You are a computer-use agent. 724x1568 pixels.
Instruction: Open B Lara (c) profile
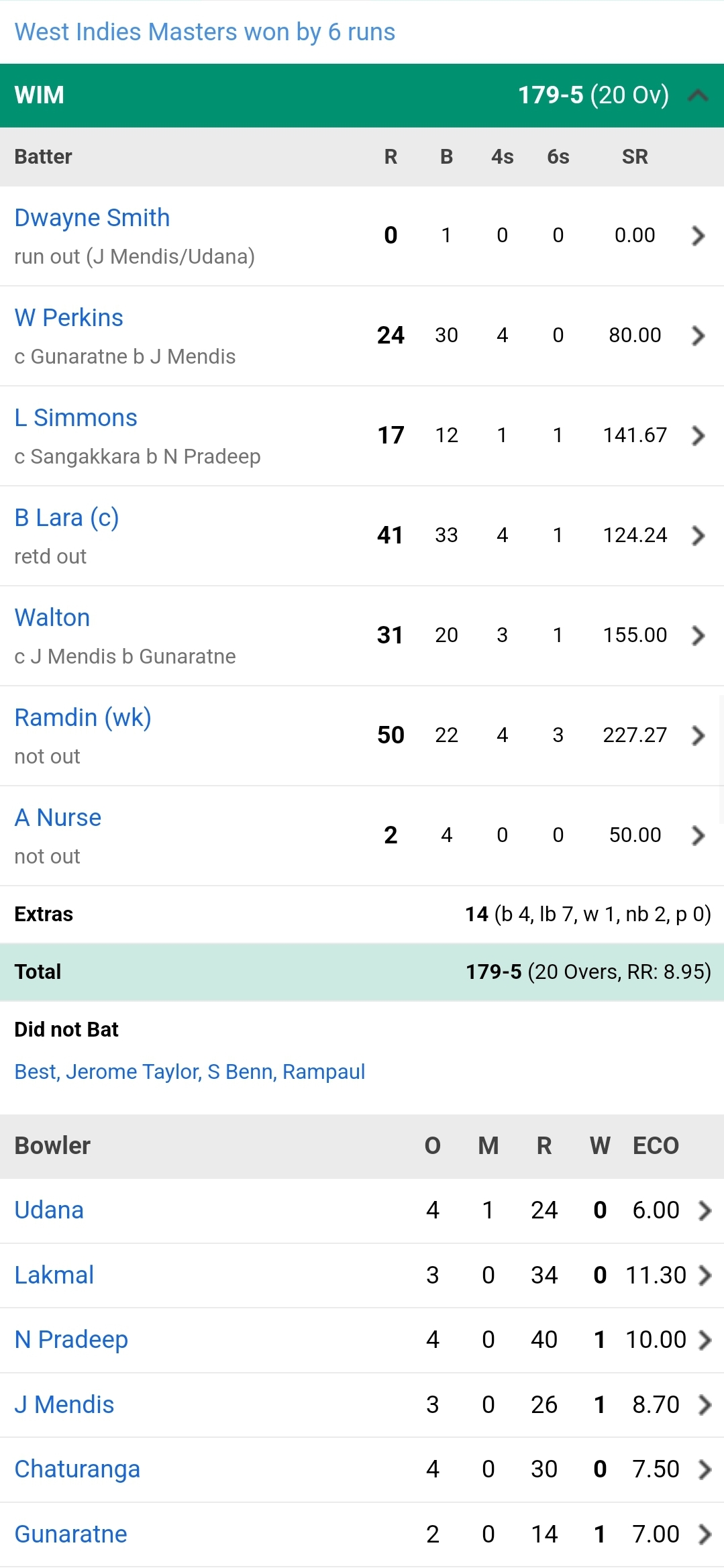(66, 518)
